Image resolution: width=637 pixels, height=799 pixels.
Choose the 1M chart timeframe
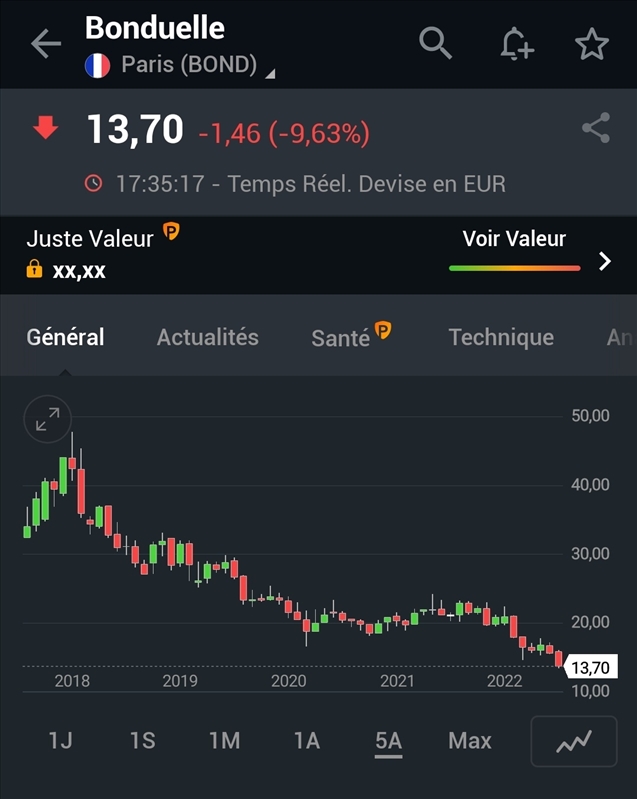pyautogui.click(x=224, y=741)
